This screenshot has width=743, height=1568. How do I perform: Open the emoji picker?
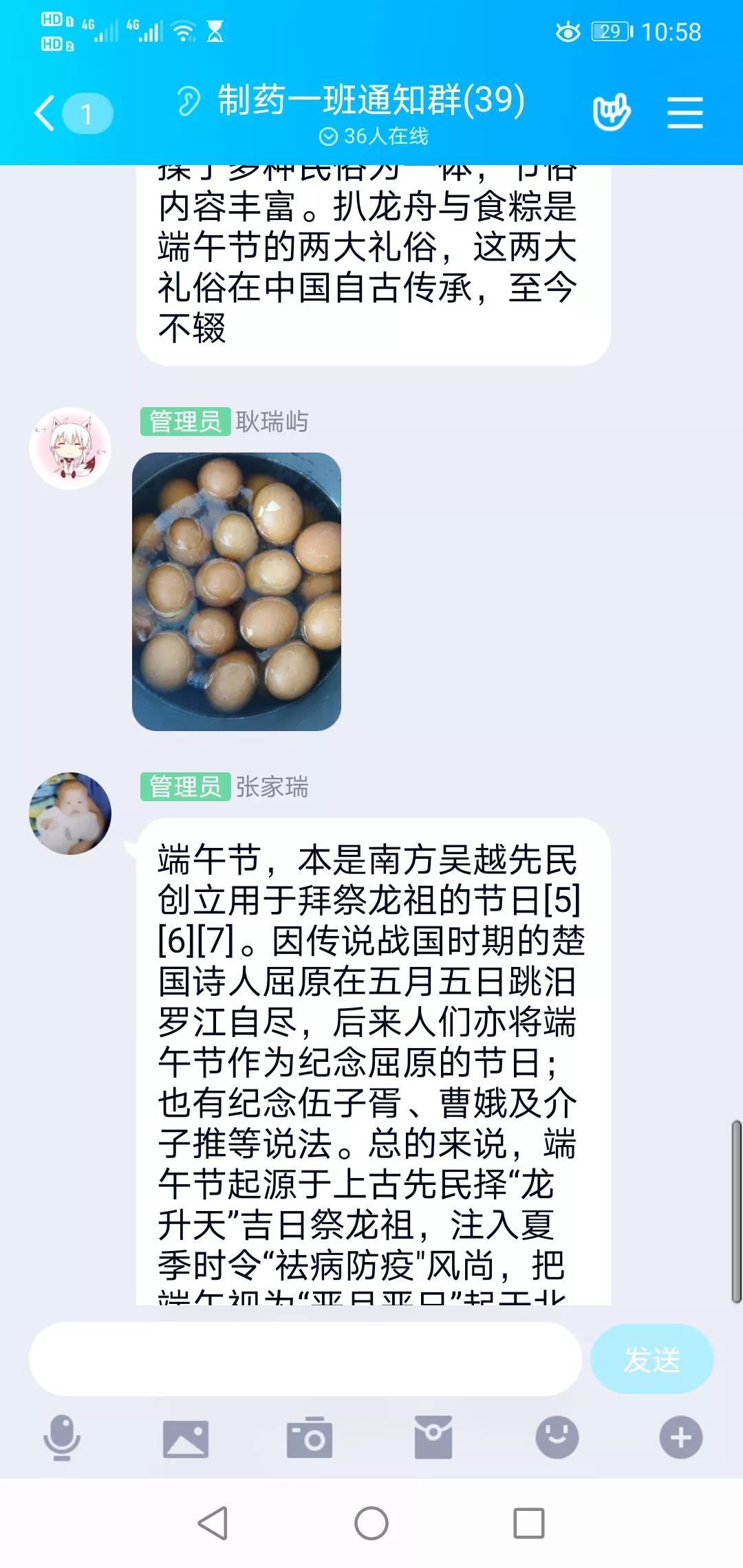pos(557,1437)
